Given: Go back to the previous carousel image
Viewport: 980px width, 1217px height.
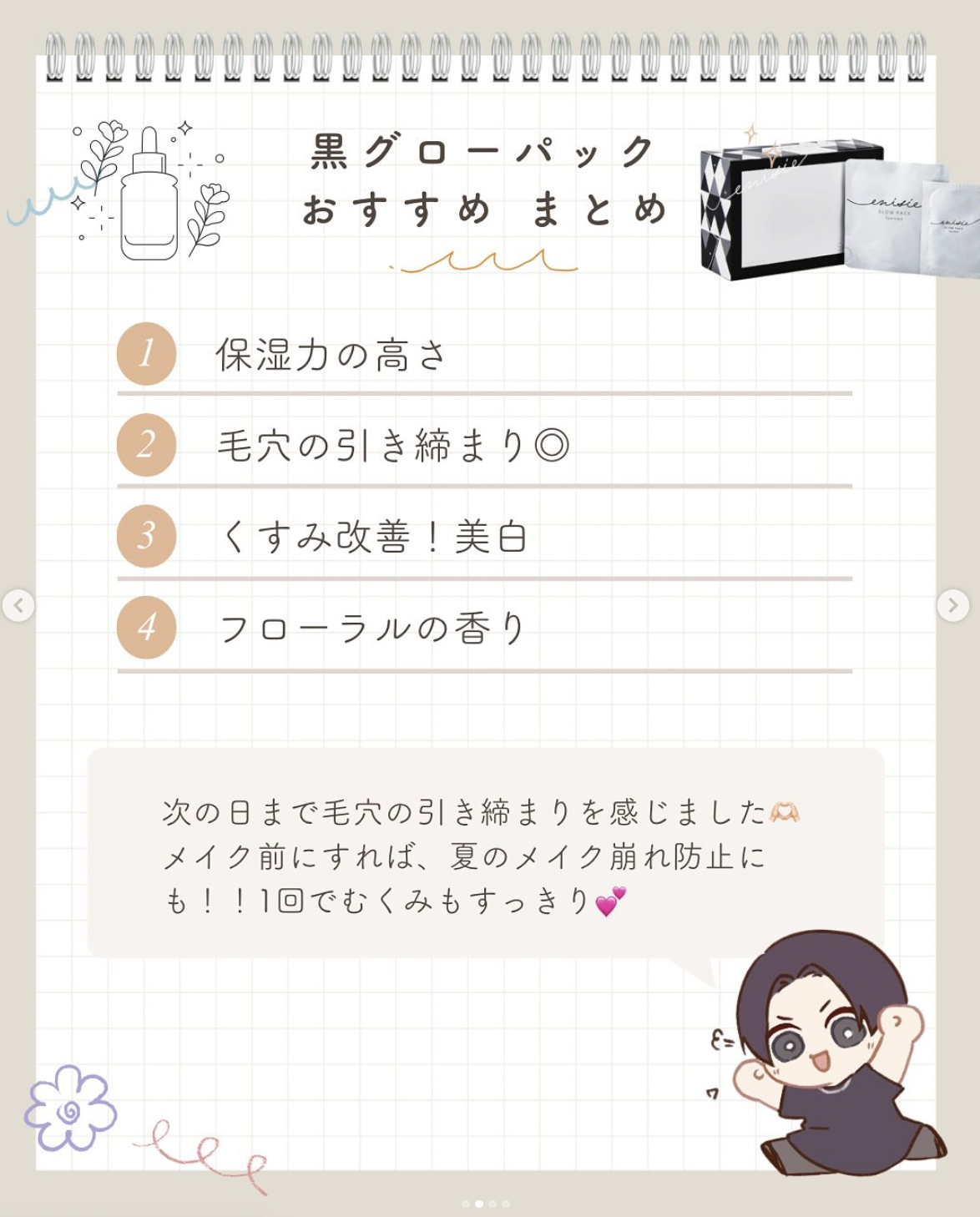Looking at the screenshot, I should pos(18,605).
